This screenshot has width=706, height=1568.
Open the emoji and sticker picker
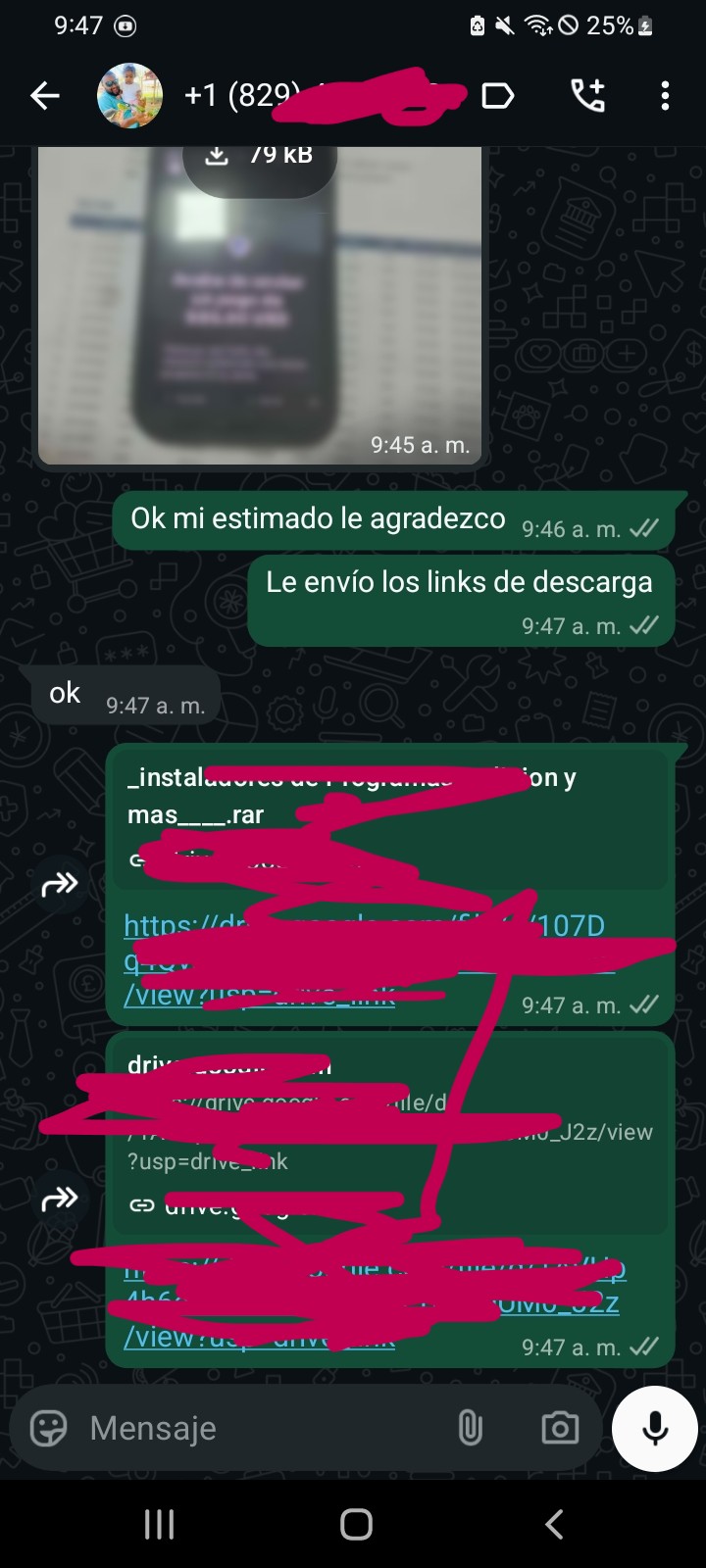click(48, 1428)
